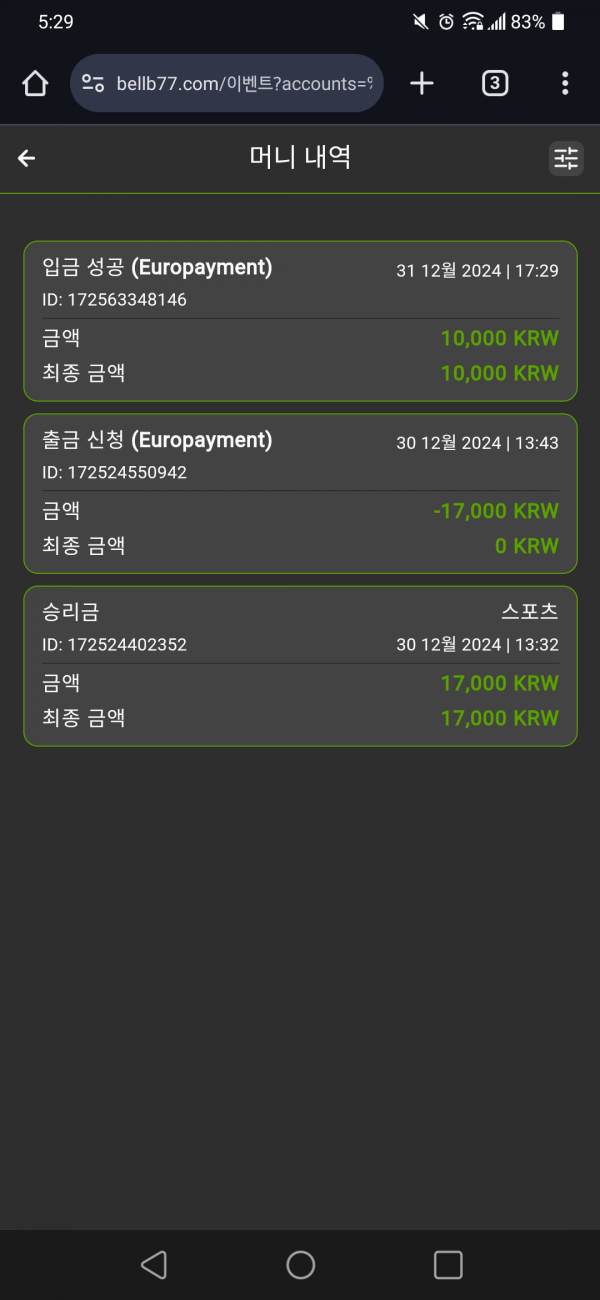Tap the browser home button
This screenshot has width=600, height=1300.
pyautogui.click(x=35, y=83)
